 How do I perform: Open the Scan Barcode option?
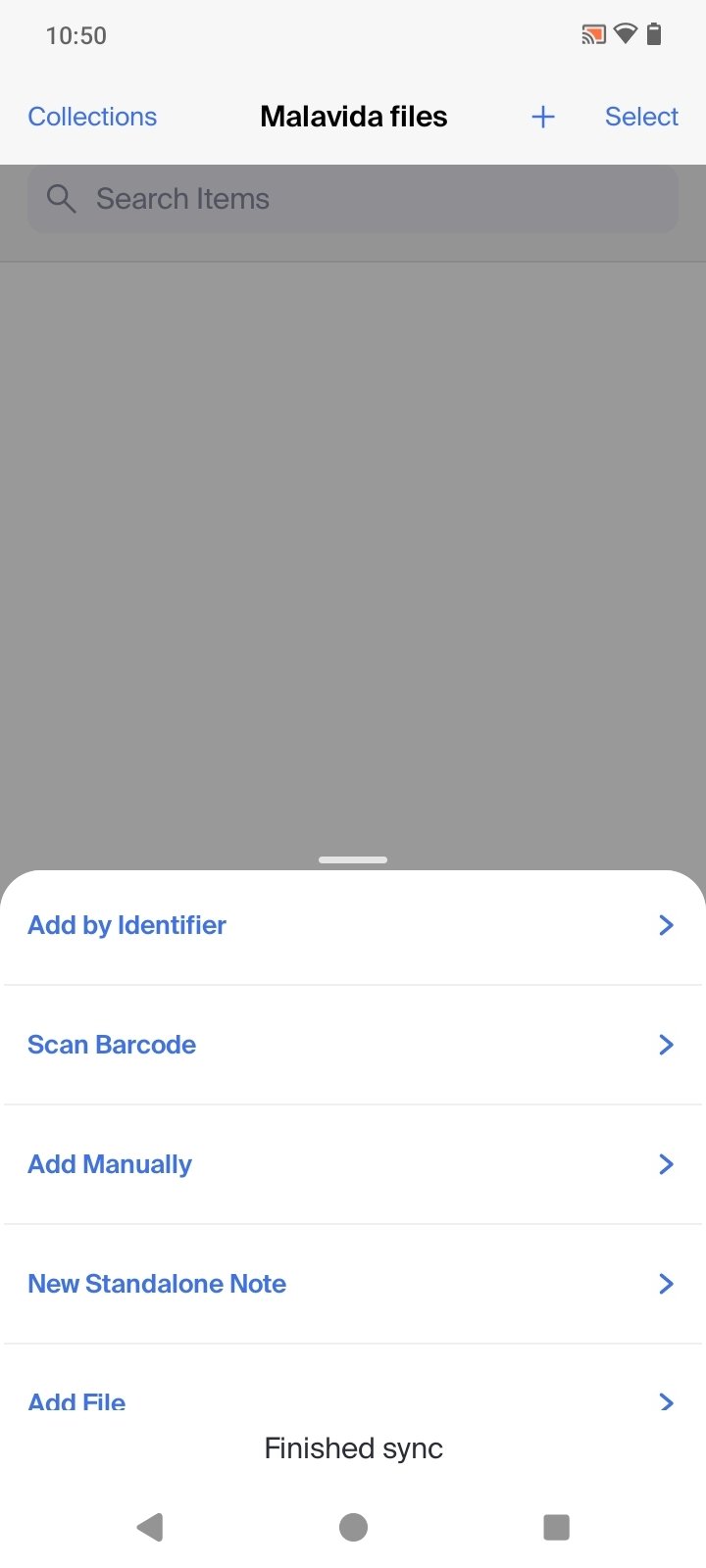(x=351, y=1045)
